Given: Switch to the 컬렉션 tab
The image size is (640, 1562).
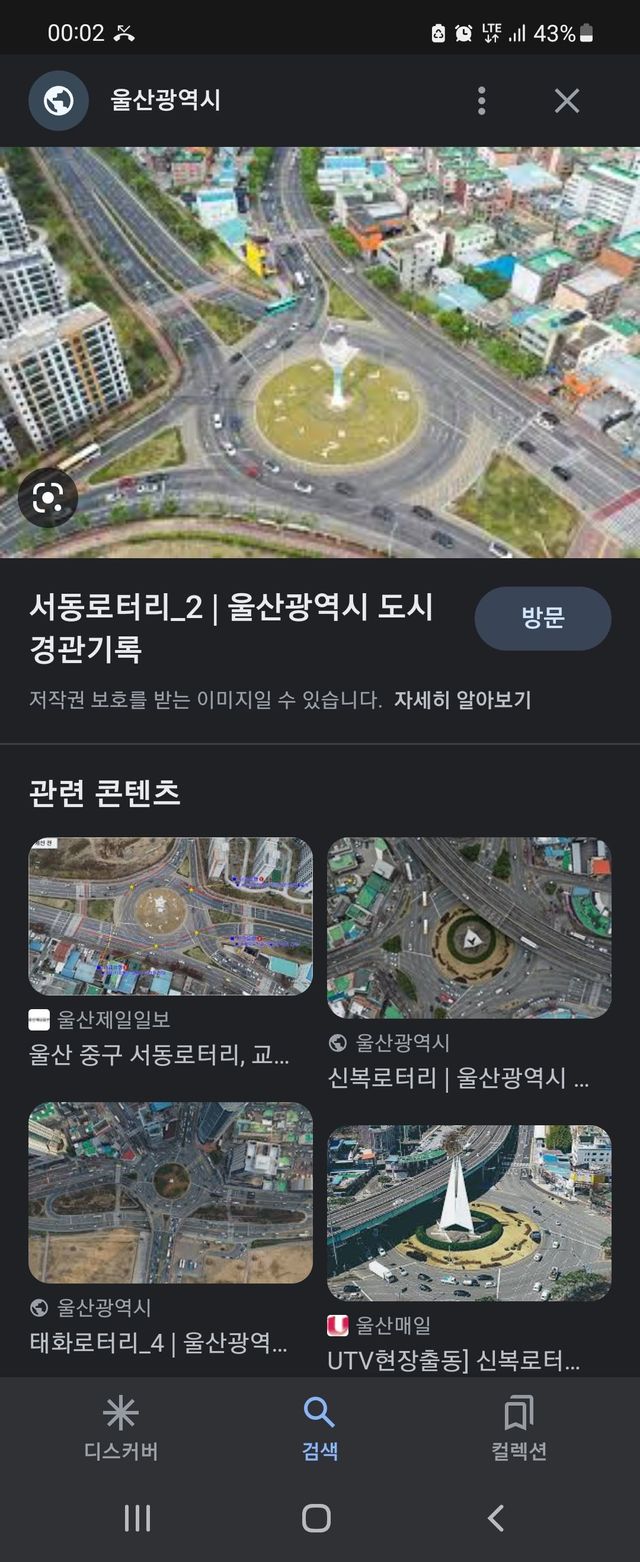Looking at the screenshot, I should click(x=518, y=1428).
